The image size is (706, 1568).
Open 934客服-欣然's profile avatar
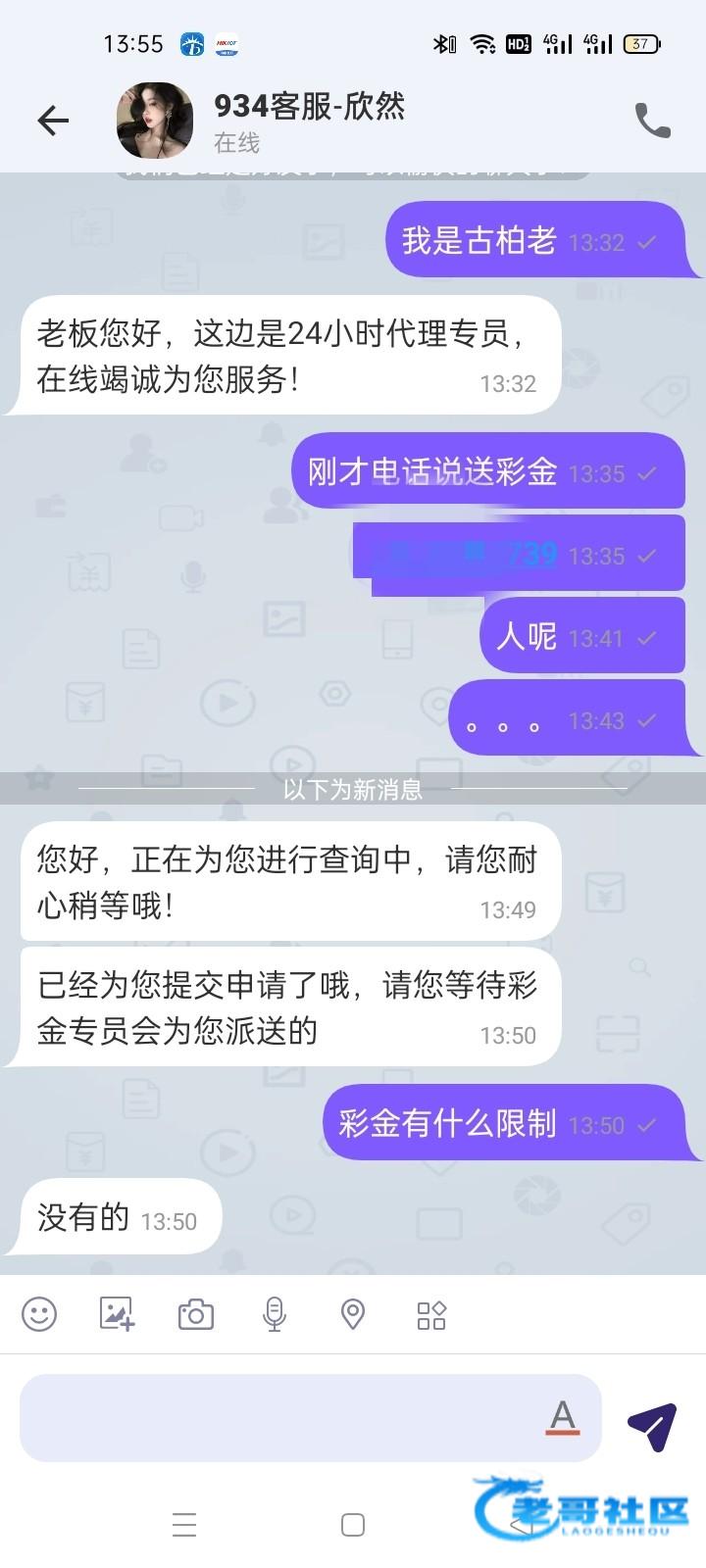click(x=155, y=121)
